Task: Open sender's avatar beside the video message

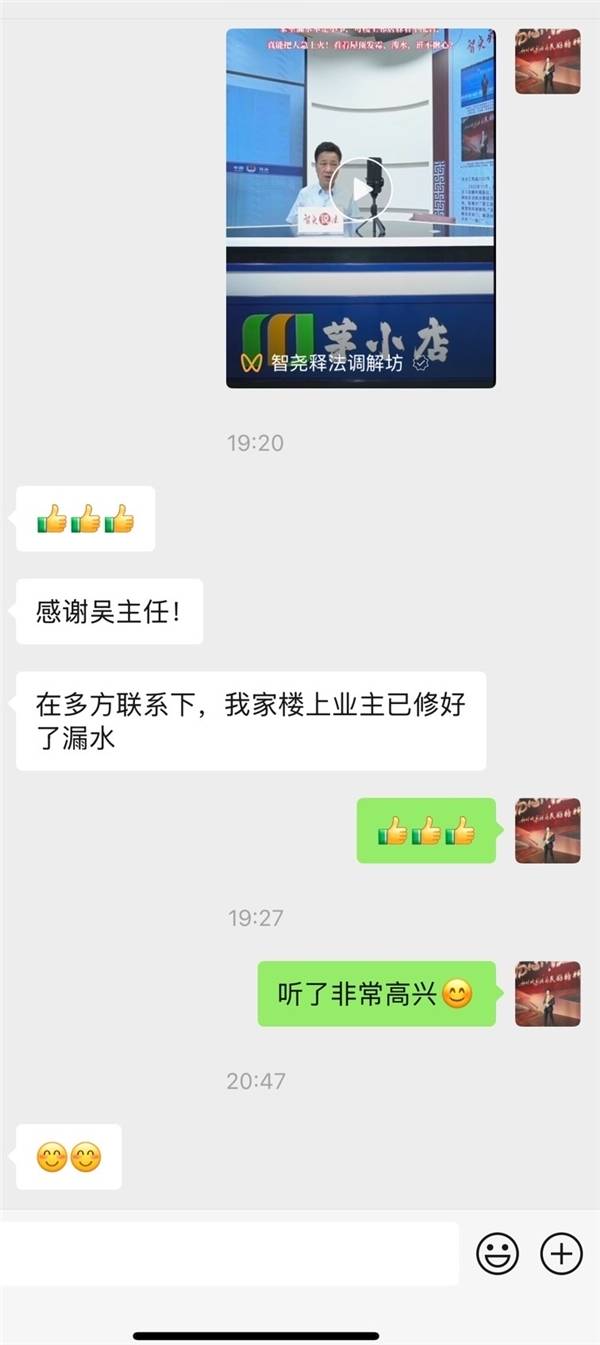Action: point(548,62)
